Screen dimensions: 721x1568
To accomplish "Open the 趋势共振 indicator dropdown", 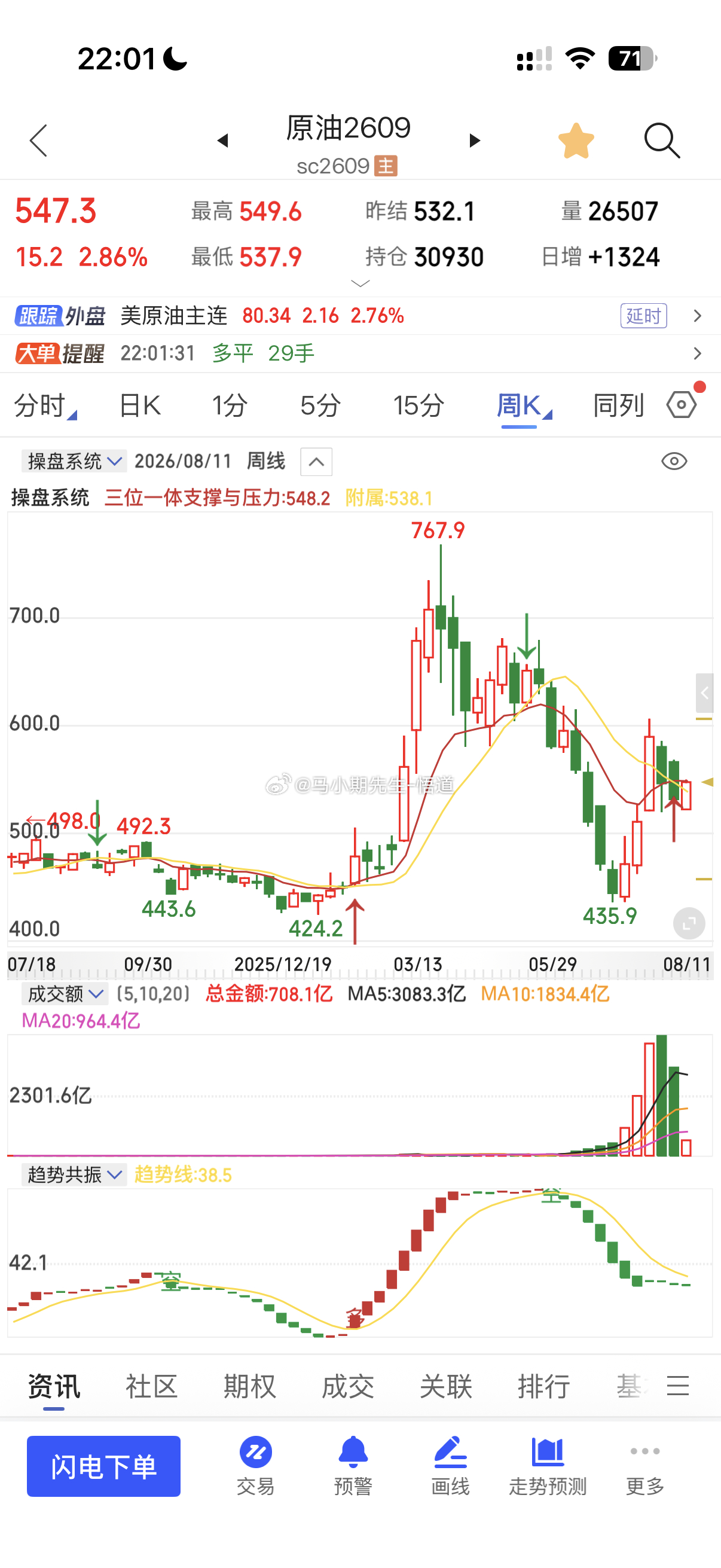I will pos(74,1174).
